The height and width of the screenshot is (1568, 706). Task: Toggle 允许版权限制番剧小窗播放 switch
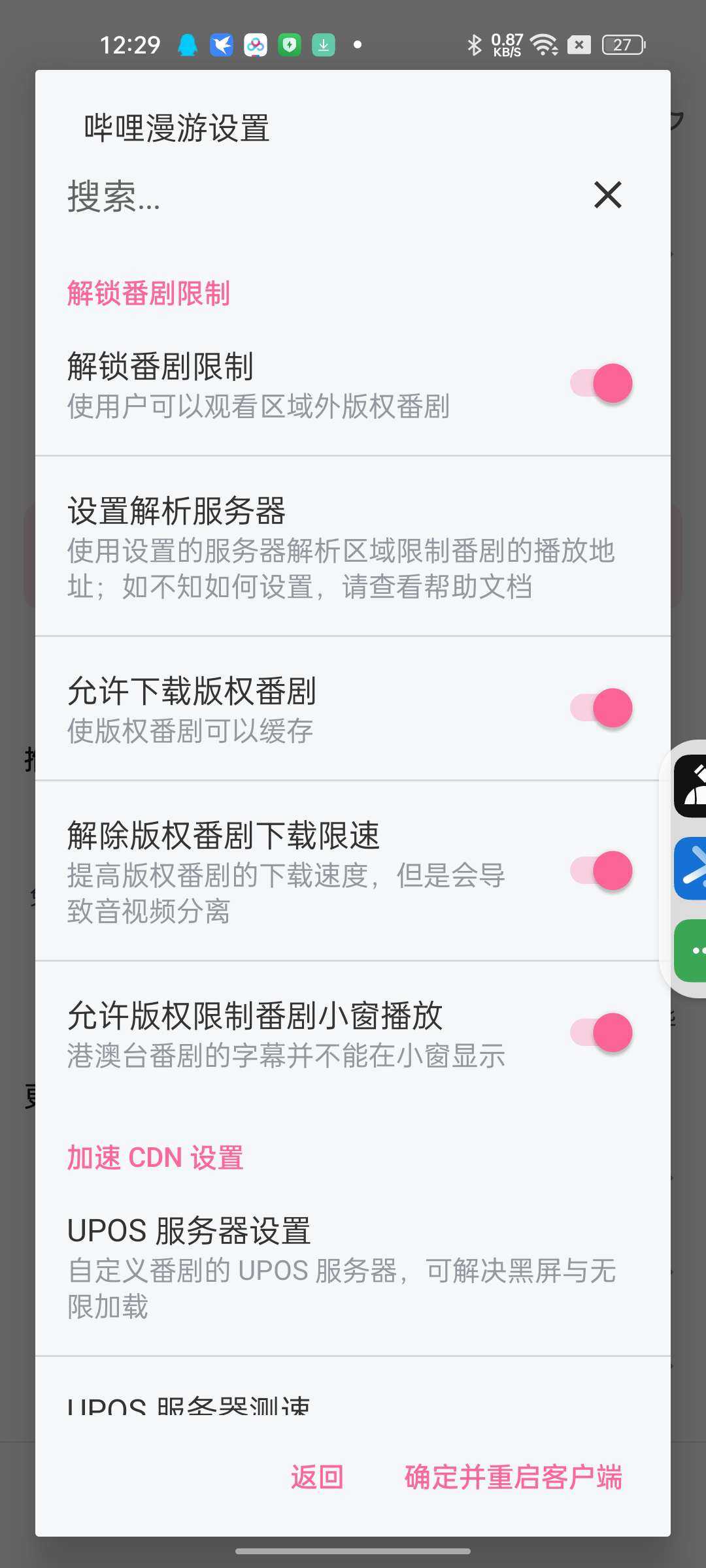pos(602,1033)
